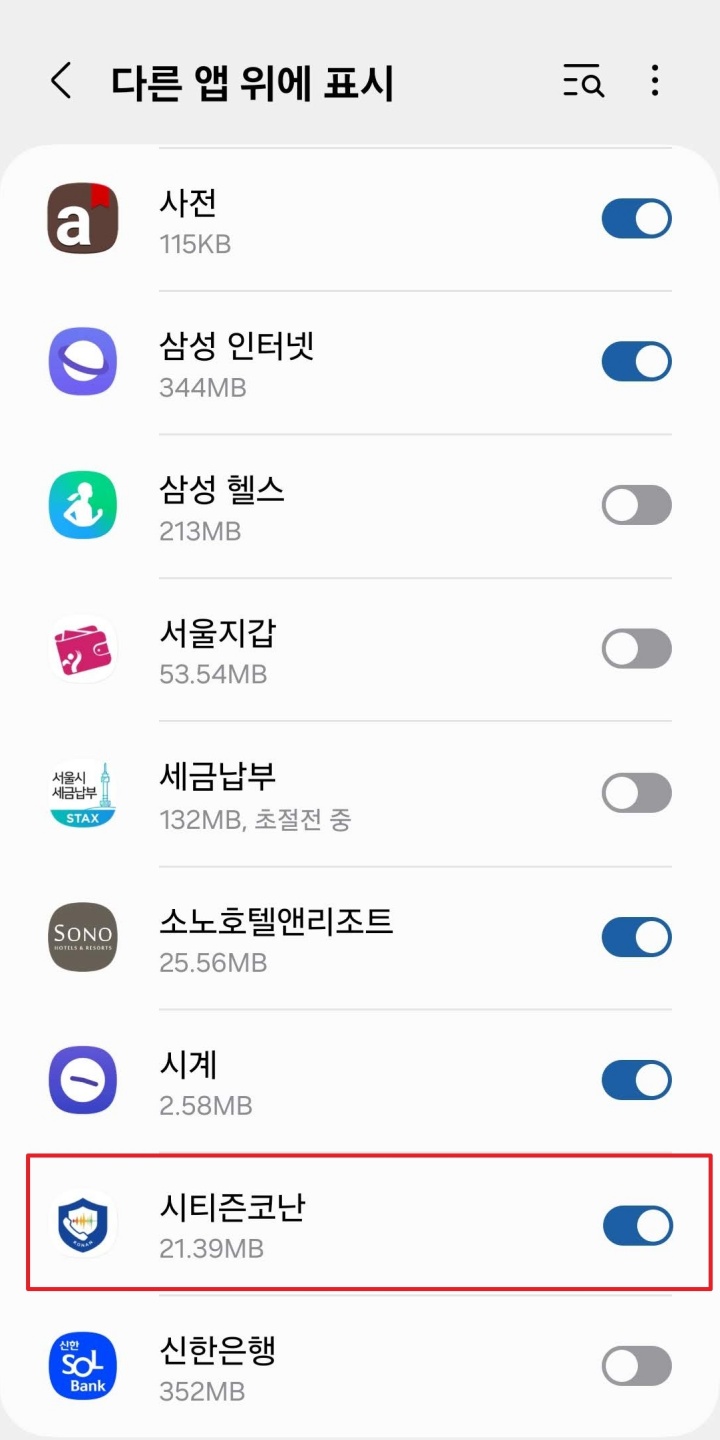Disable overlay permission for 삼성 인터넷
This screenshot has width=720, height=1440.
click(x=637, y=361)
